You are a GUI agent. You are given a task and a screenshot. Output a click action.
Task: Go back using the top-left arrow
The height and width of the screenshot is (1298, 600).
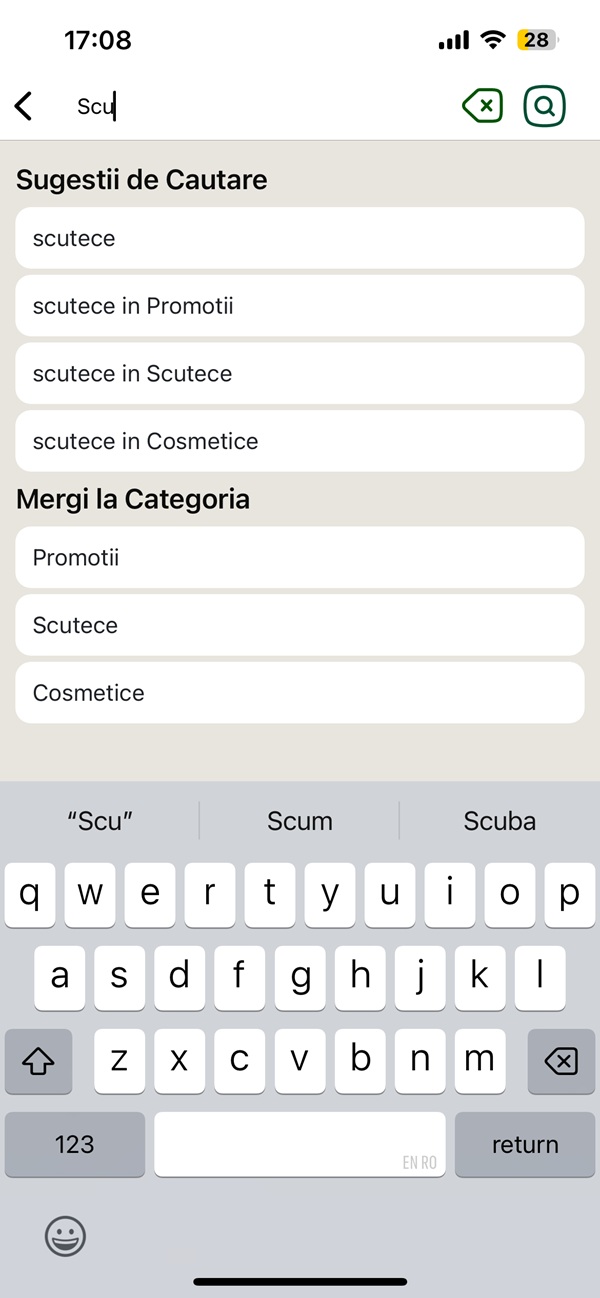click(24, 106)
